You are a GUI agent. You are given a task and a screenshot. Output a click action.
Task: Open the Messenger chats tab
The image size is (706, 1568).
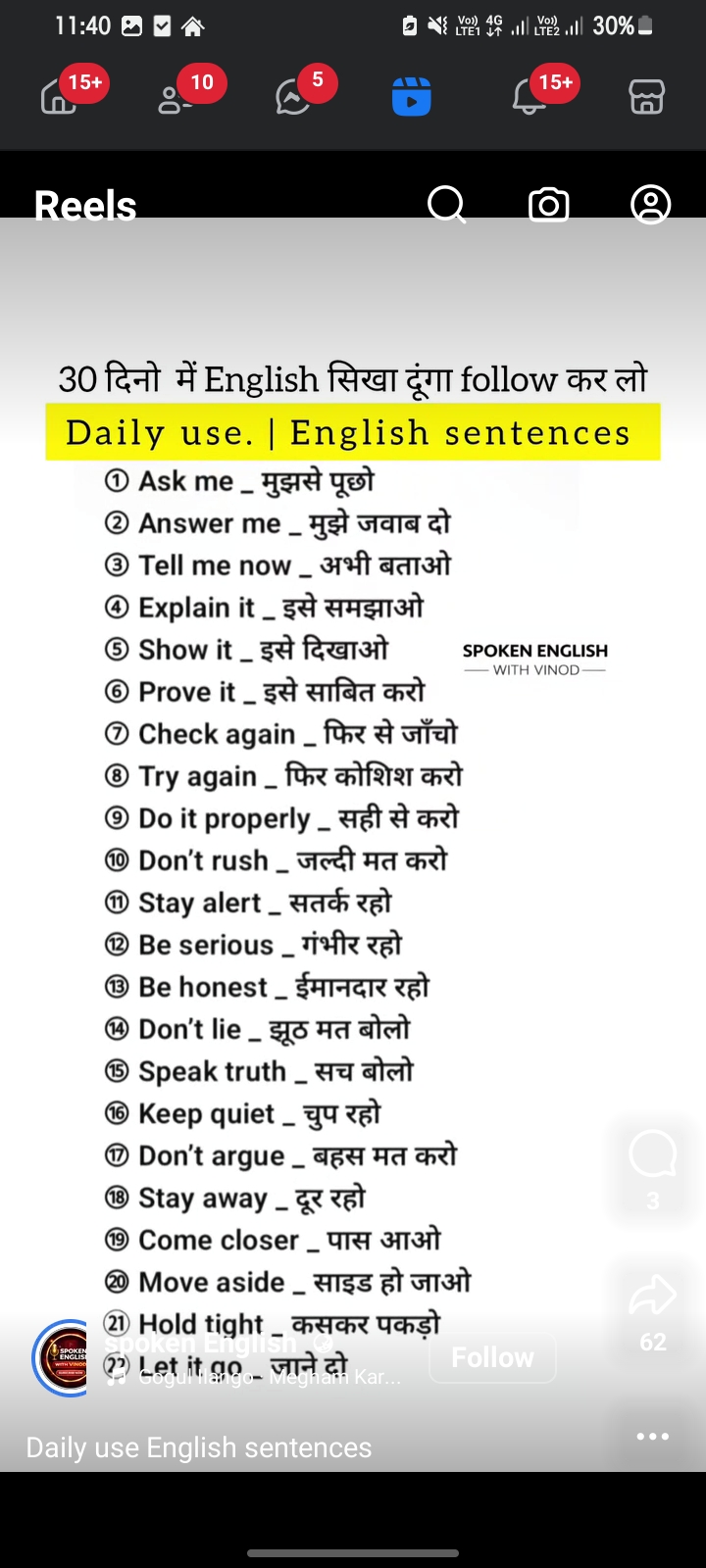click(x=294, y=97)
